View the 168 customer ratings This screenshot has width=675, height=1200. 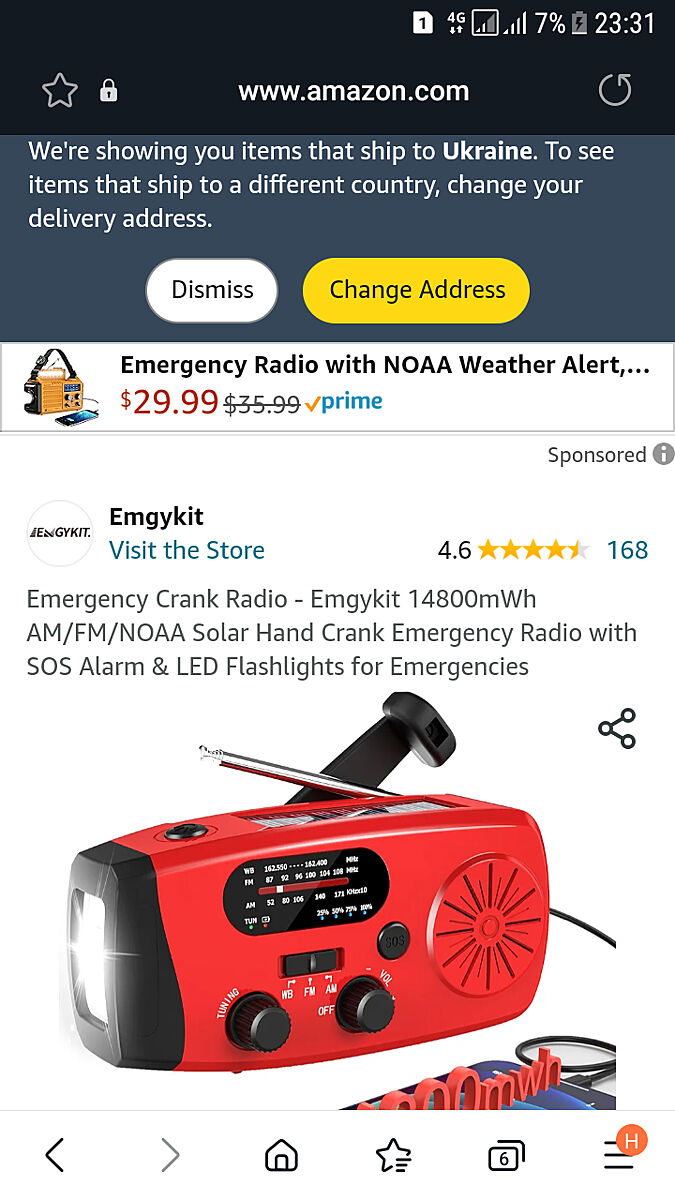pos(627,550)
